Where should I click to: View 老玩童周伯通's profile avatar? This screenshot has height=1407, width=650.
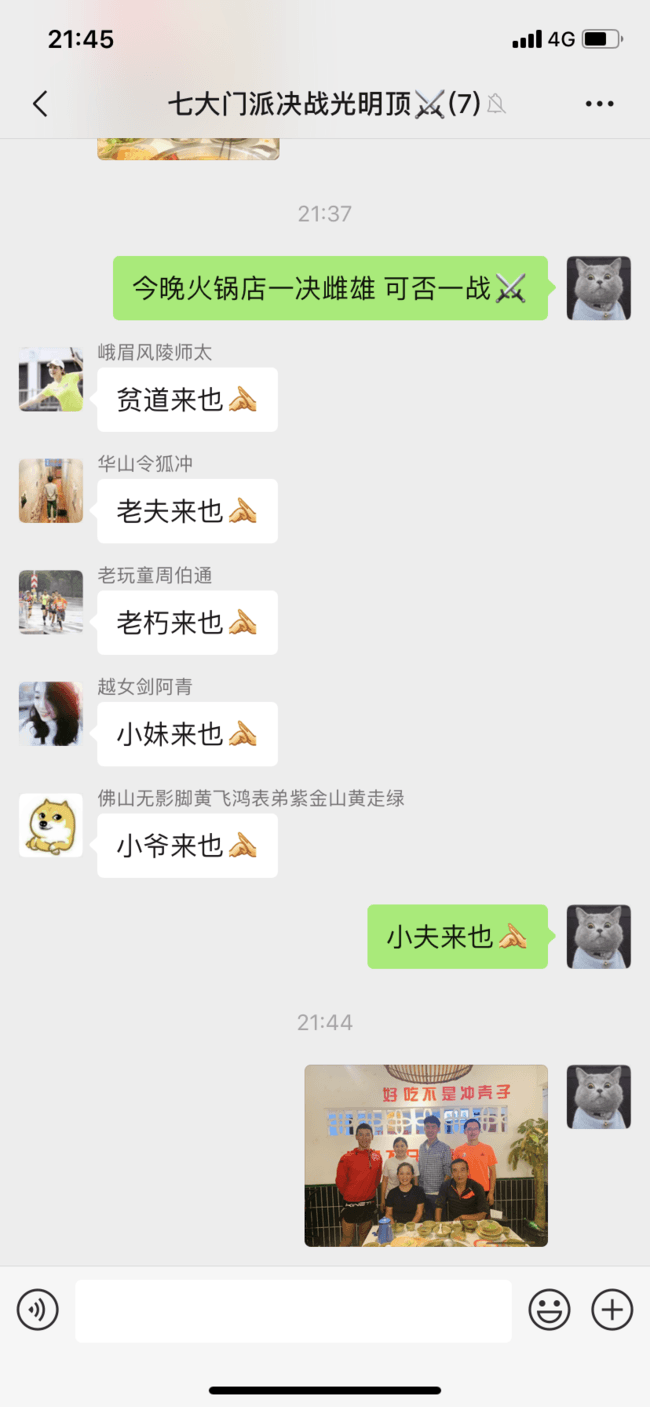click(51, 603)
